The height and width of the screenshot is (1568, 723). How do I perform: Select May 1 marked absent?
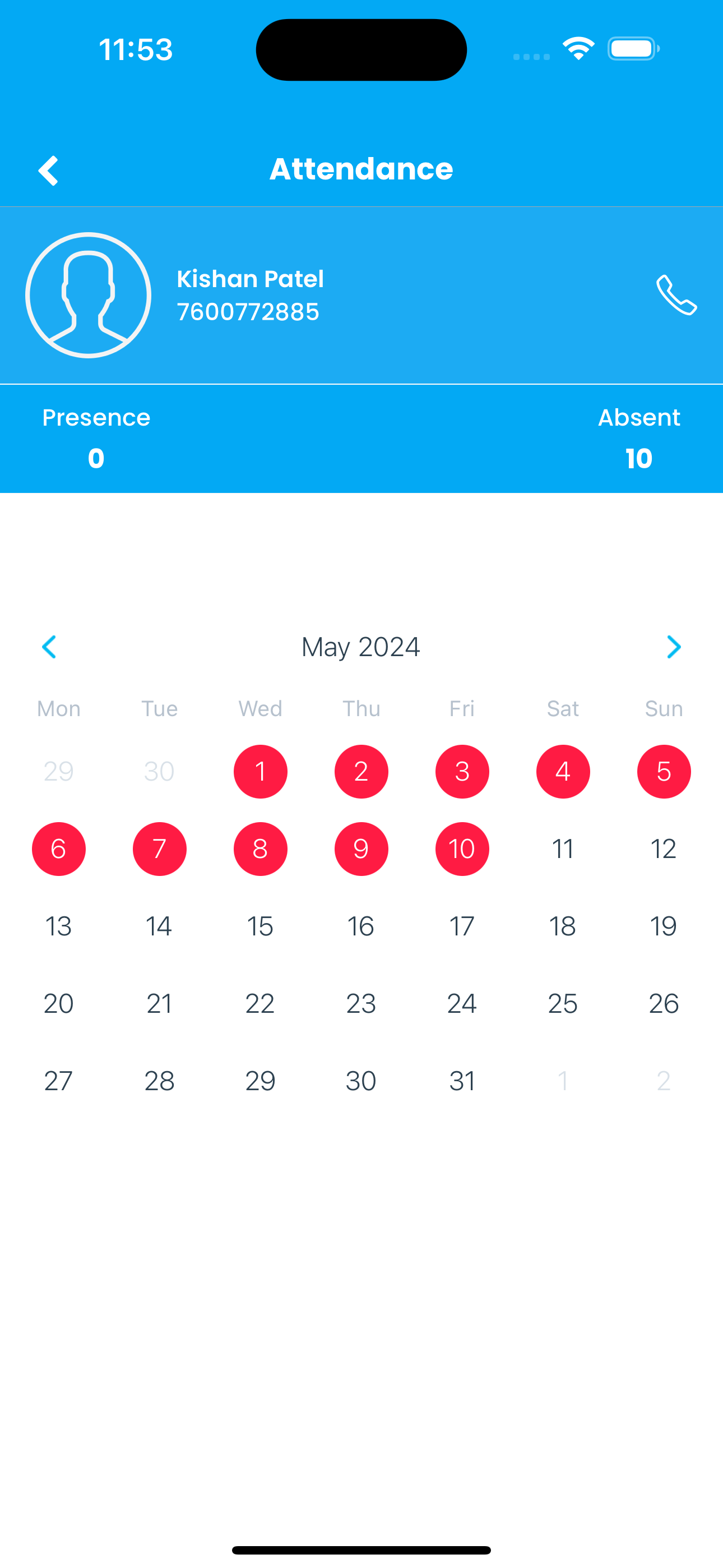(x=261, y=771)
